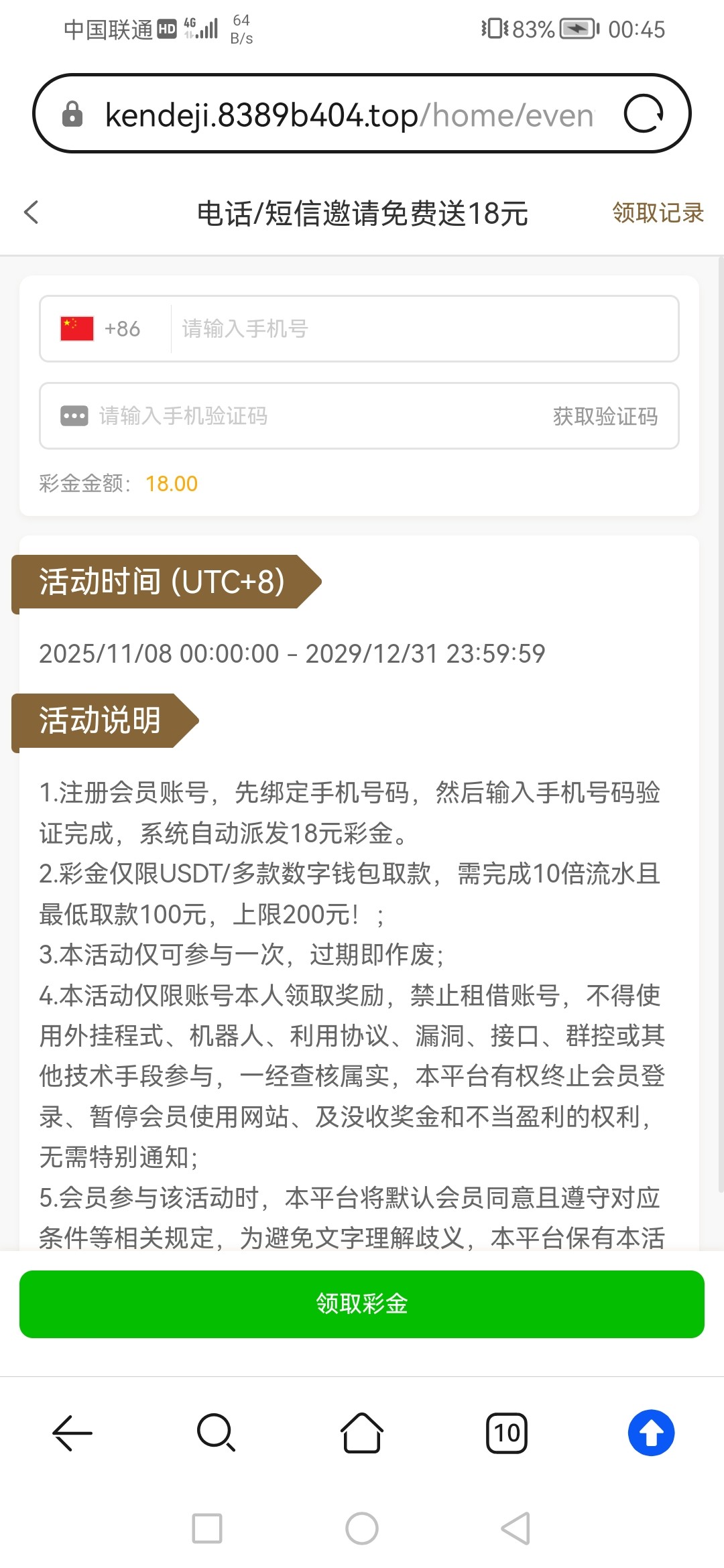Tap the browser address bar URL
The height and width of the screenshot is (1568, 724).
(349, 115)
